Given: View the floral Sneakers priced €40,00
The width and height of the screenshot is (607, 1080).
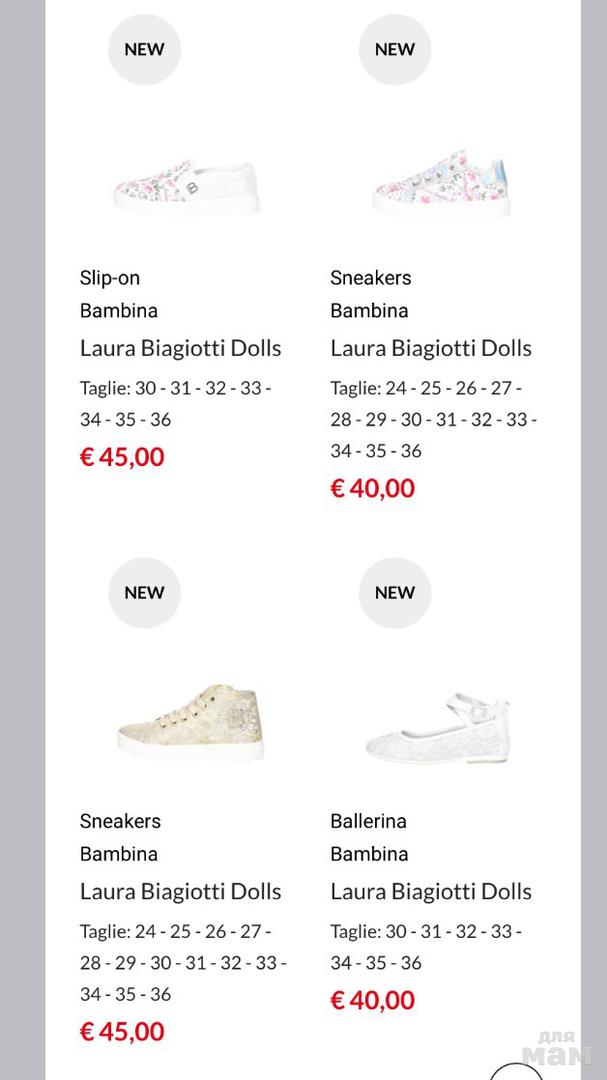Looking at the screenshot, I should point(440,187).
